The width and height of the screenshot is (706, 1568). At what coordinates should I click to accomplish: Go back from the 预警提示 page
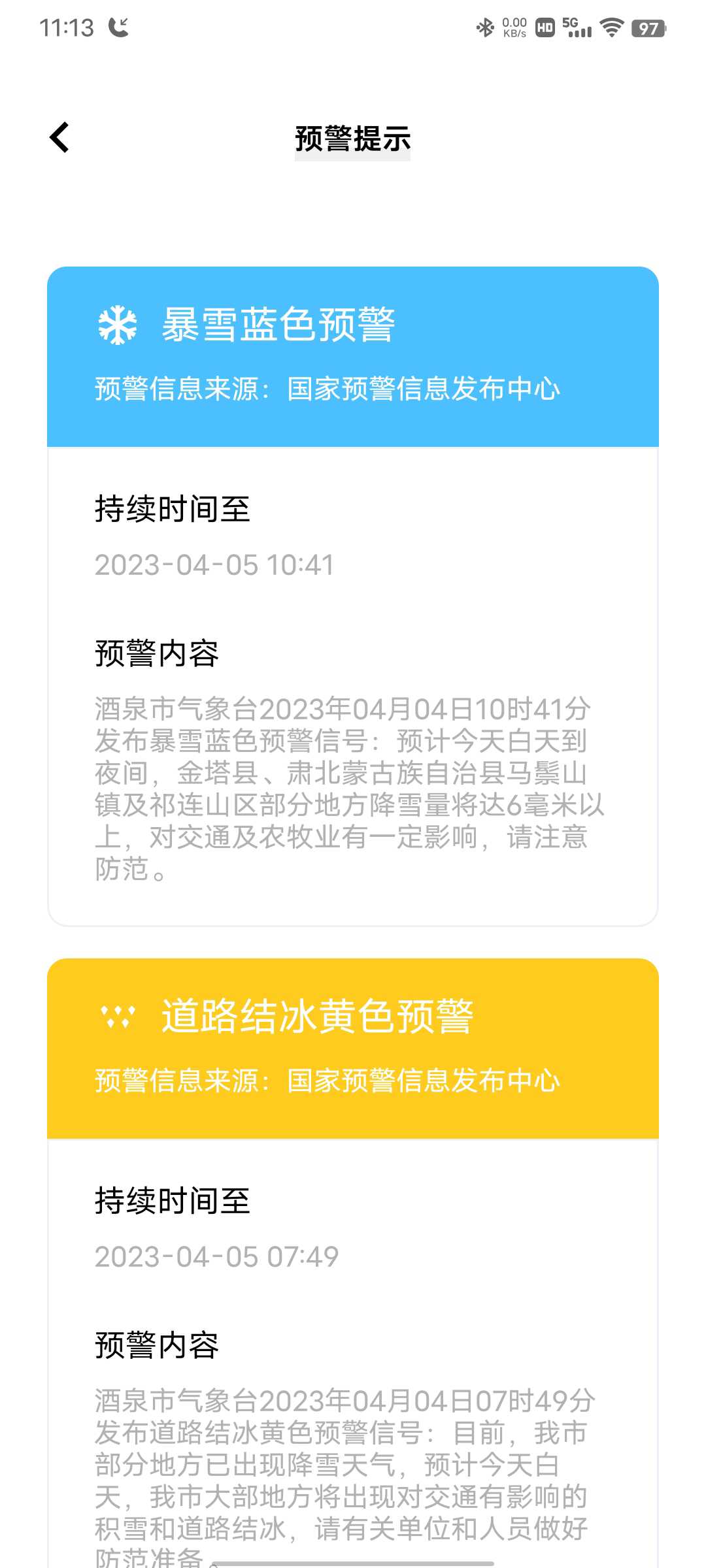coord(59,137)
